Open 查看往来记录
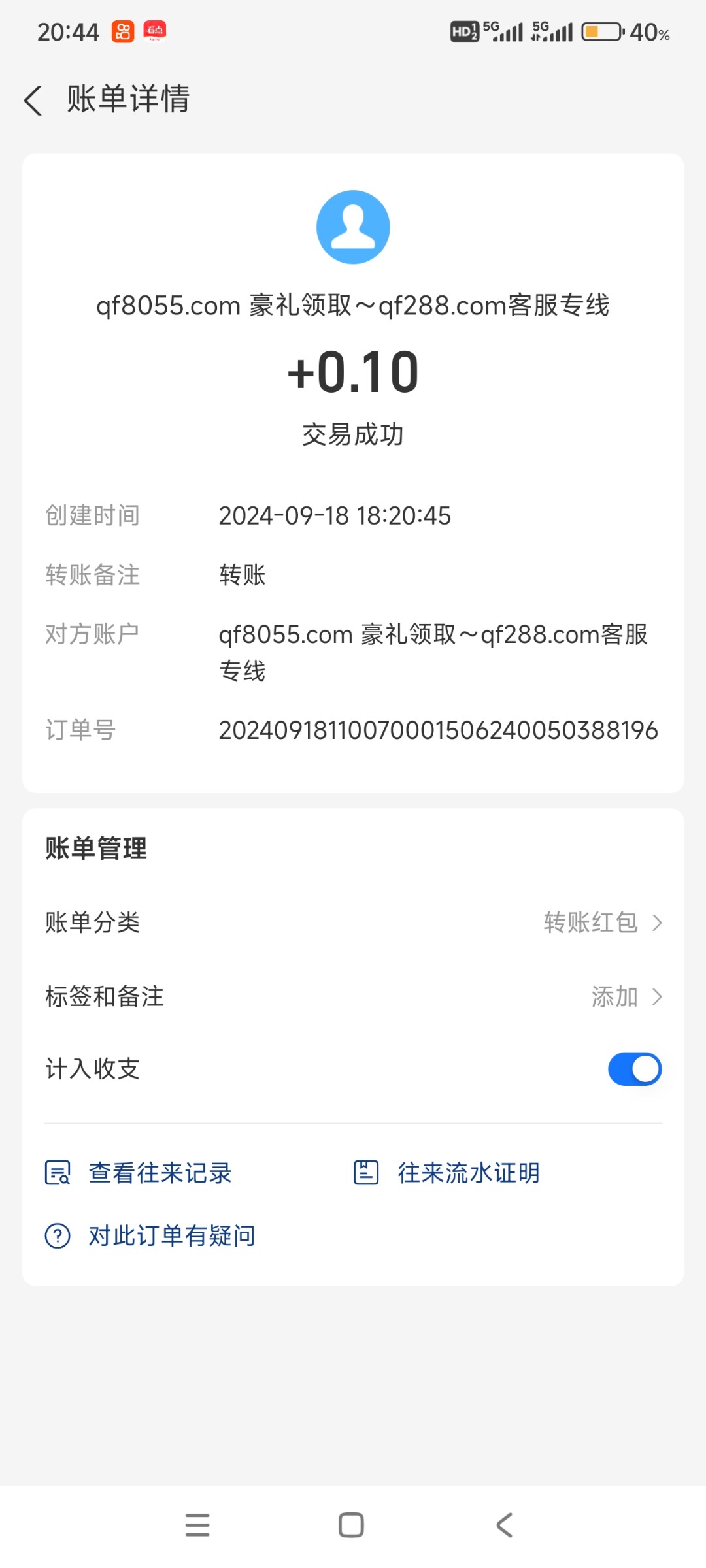The height and width of the screenshot is (1568, 706). tap(139, 1173)
